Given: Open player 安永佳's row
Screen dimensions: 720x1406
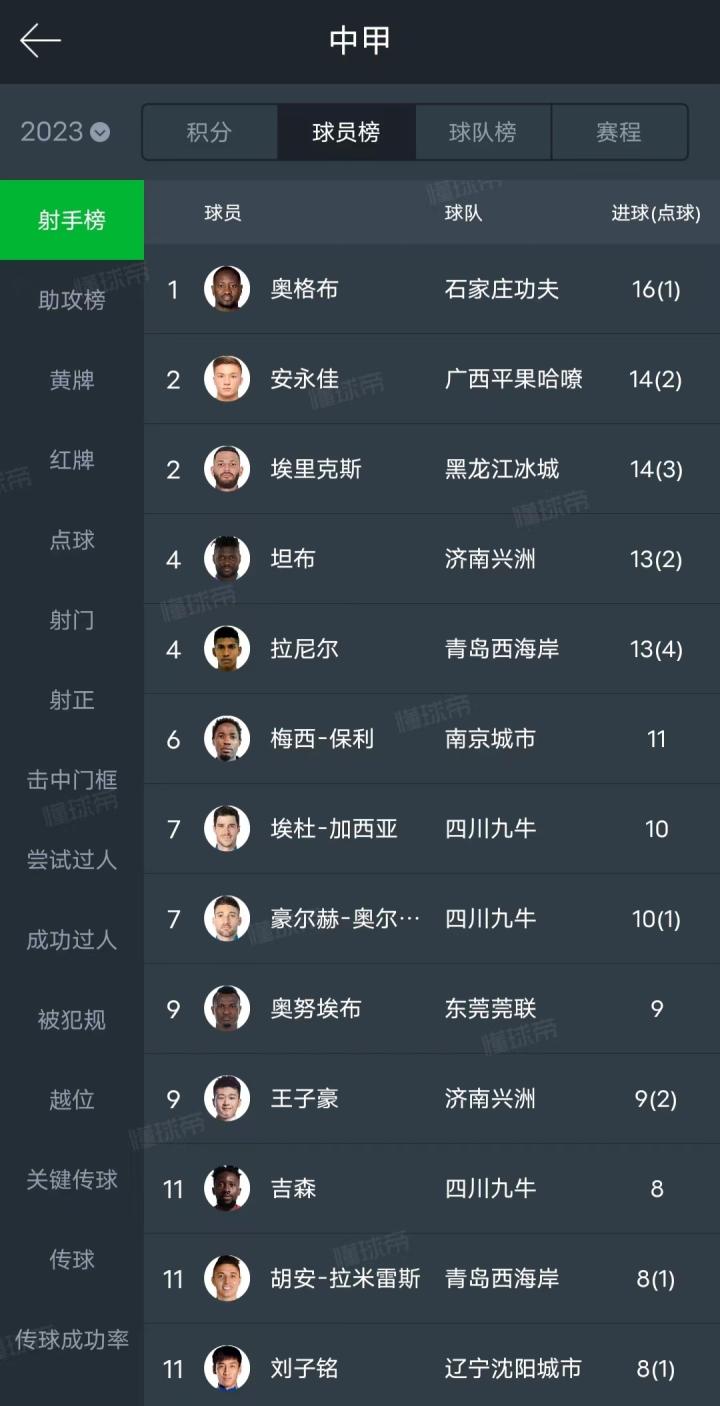Looking at the screenshot, I should point(430,379).
